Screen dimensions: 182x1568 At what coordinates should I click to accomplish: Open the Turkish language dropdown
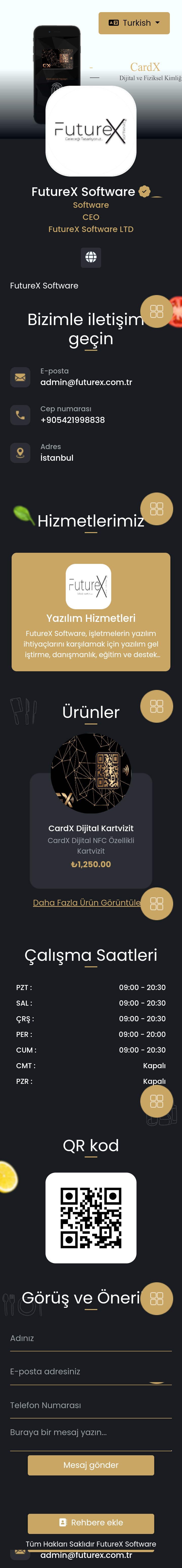click(134, 22)
